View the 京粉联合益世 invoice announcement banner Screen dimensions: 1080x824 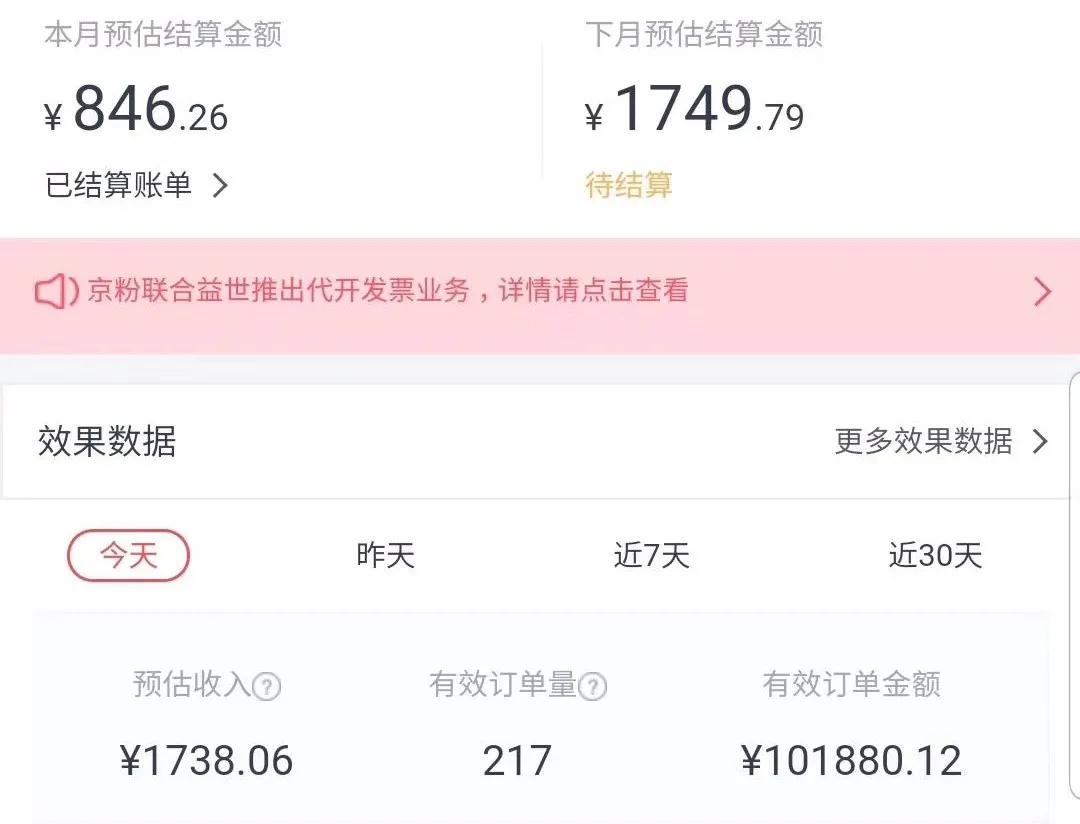click(x=540, y=292)
